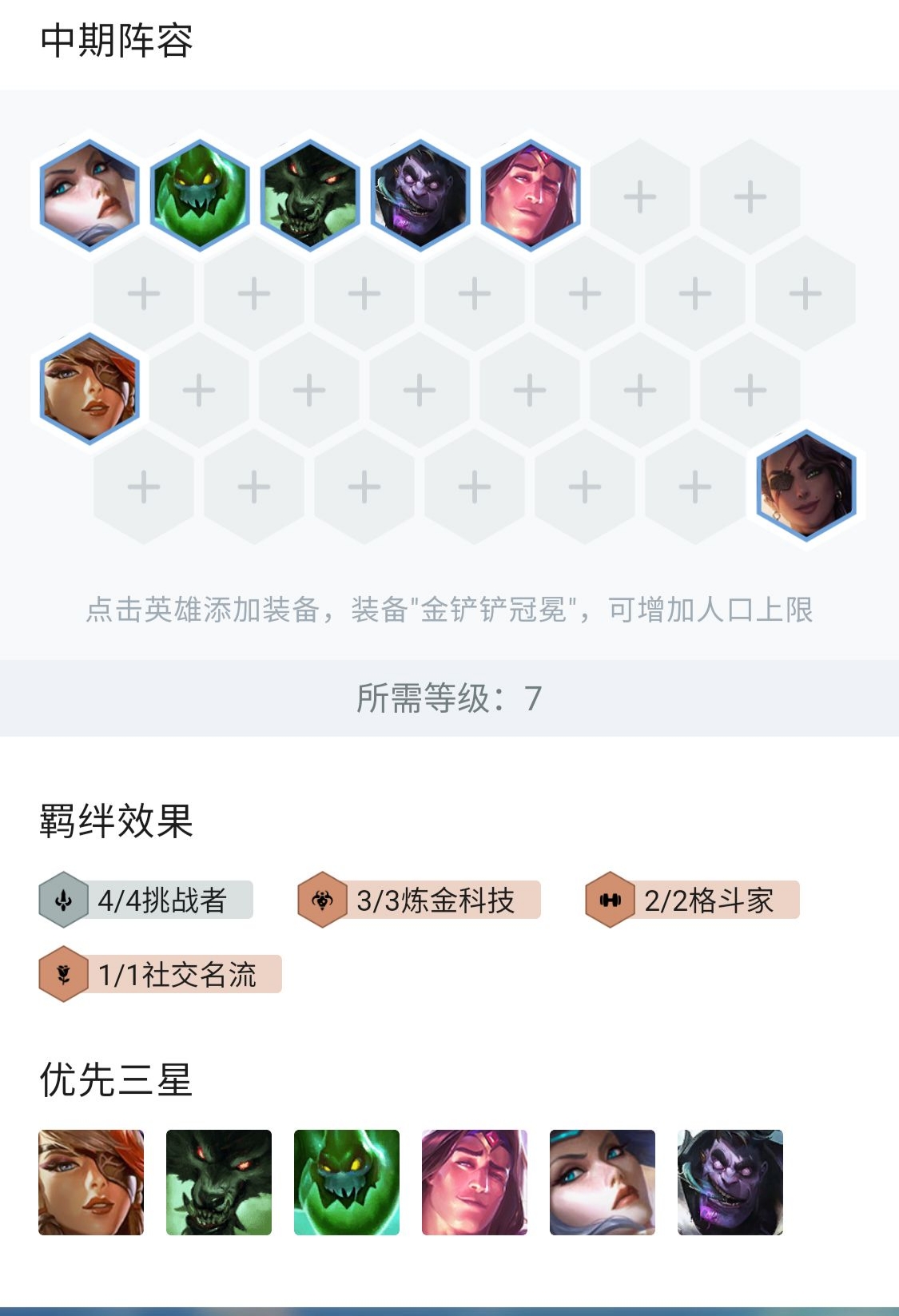View the 2/2 格斗家 trait details

[x=692, y=900]
